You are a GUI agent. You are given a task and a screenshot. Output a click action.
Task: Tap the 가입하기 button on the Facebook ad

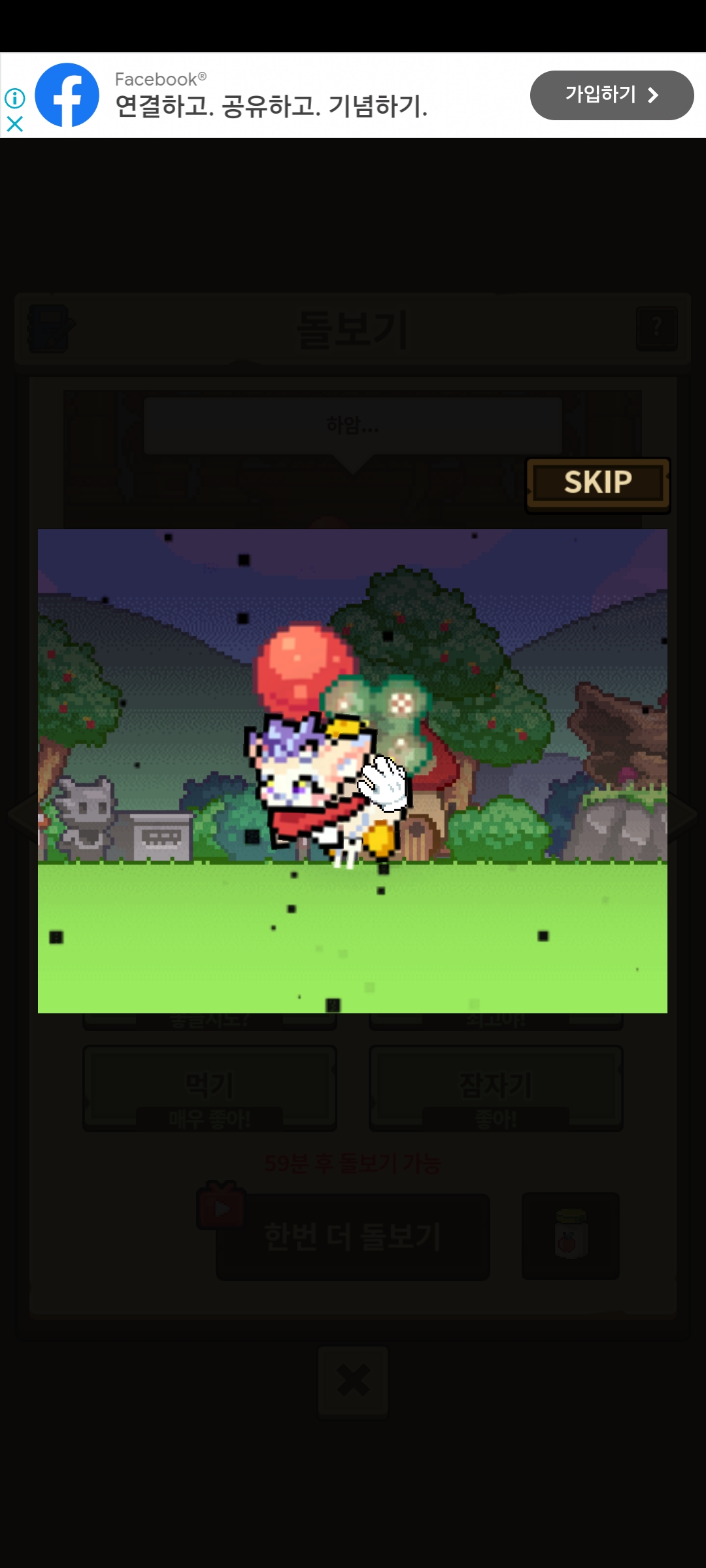click(x=611, y=95)
